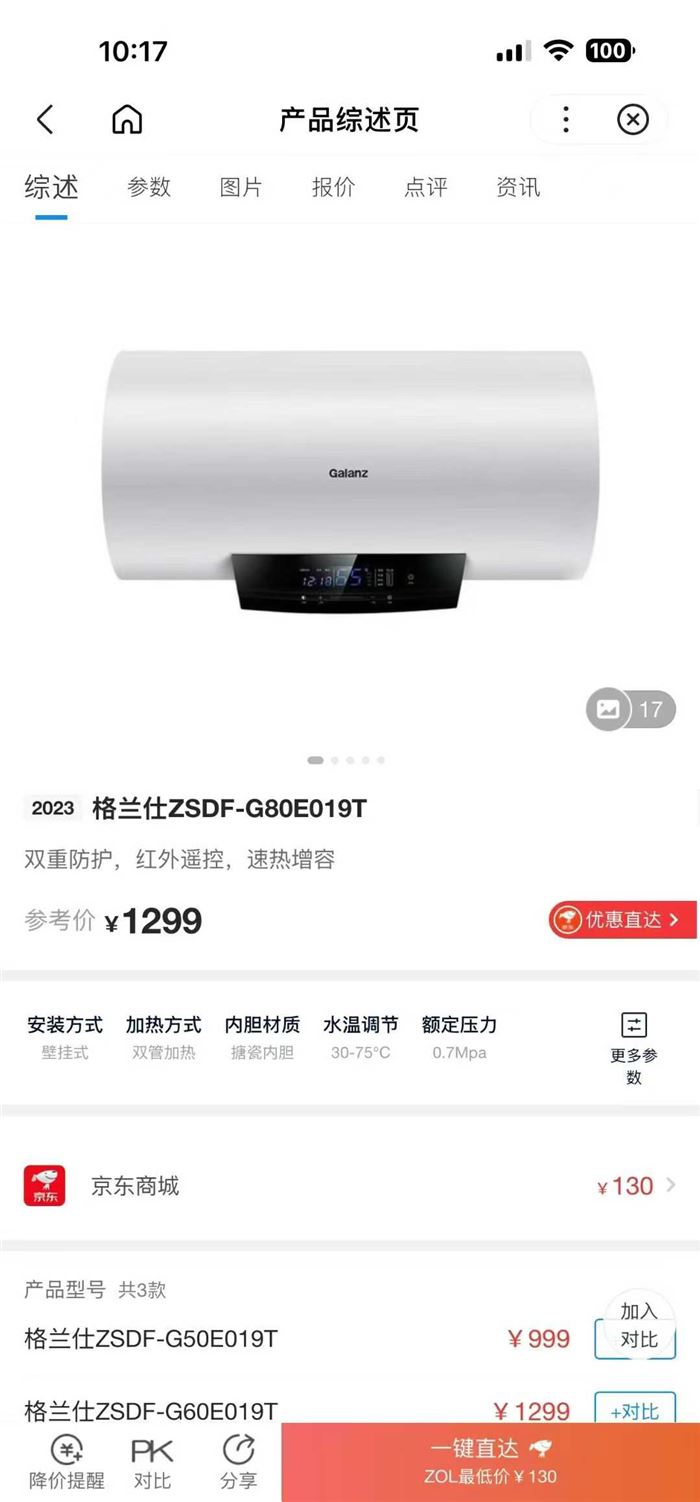The image size is (700, 1502).
Task: Add ZSDF-G60E019T to comparison
Action: point(635,1411)
